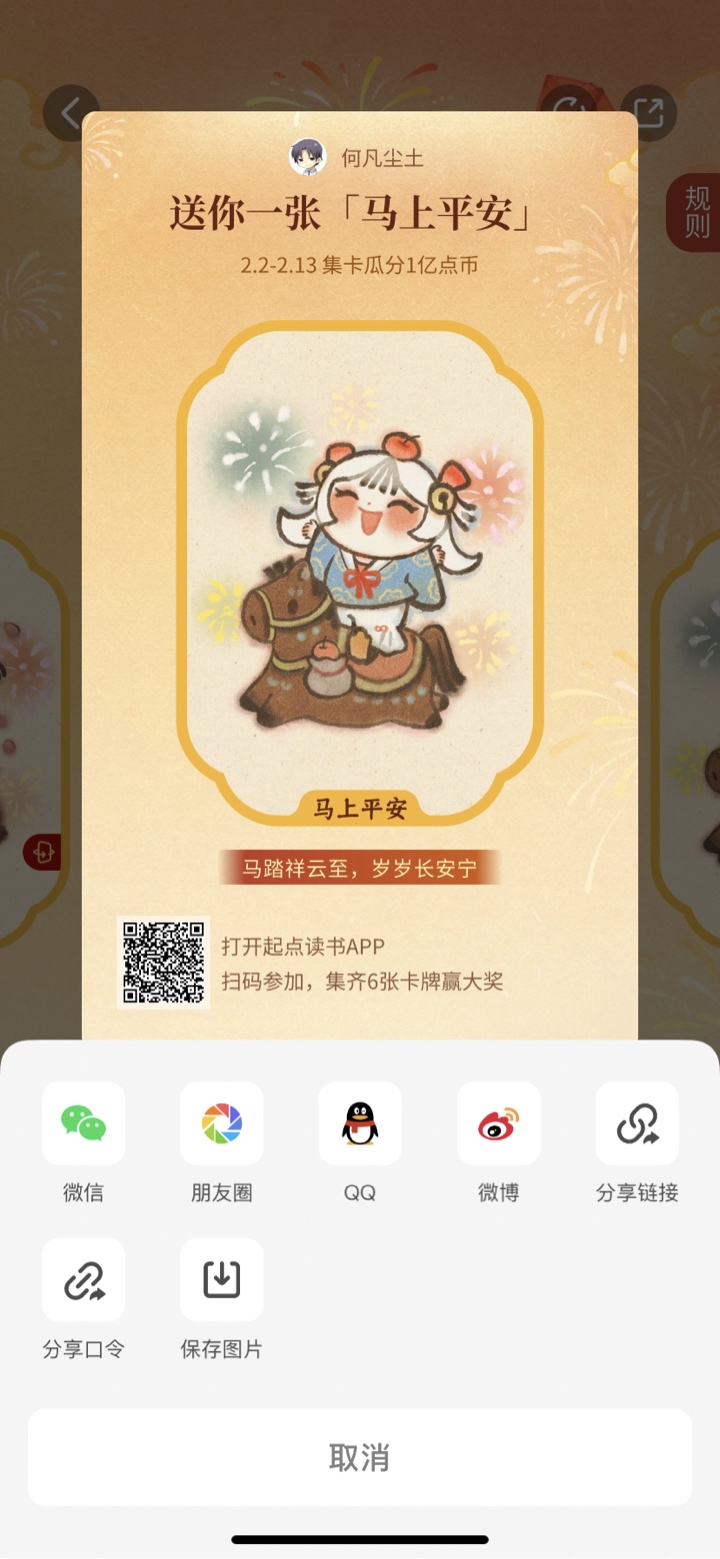
Task: Share to WeChat Moments (朋友圈)
Action: 221,1123
